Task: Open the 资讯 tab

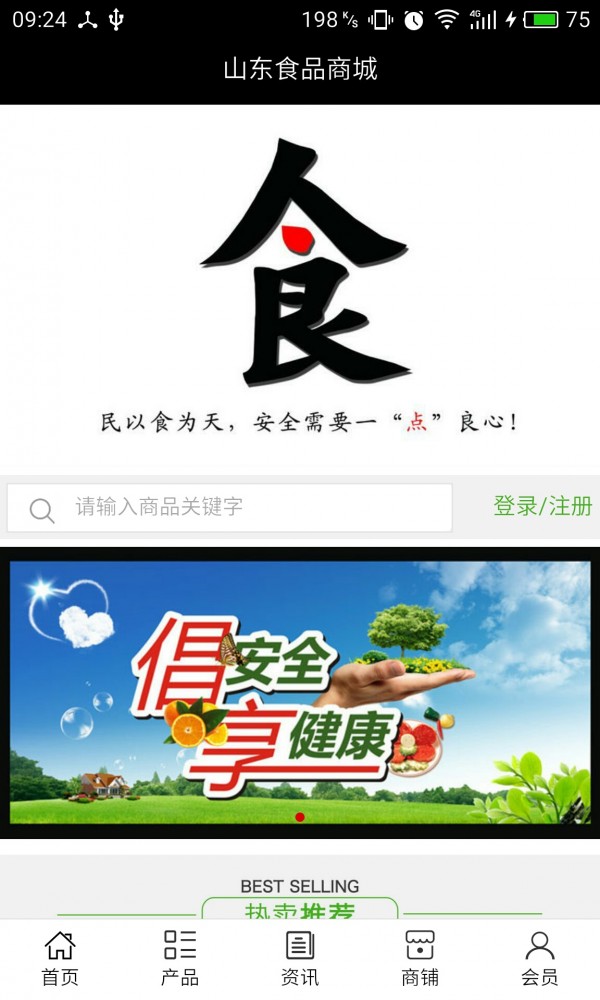Action: [x=300, y=958]
